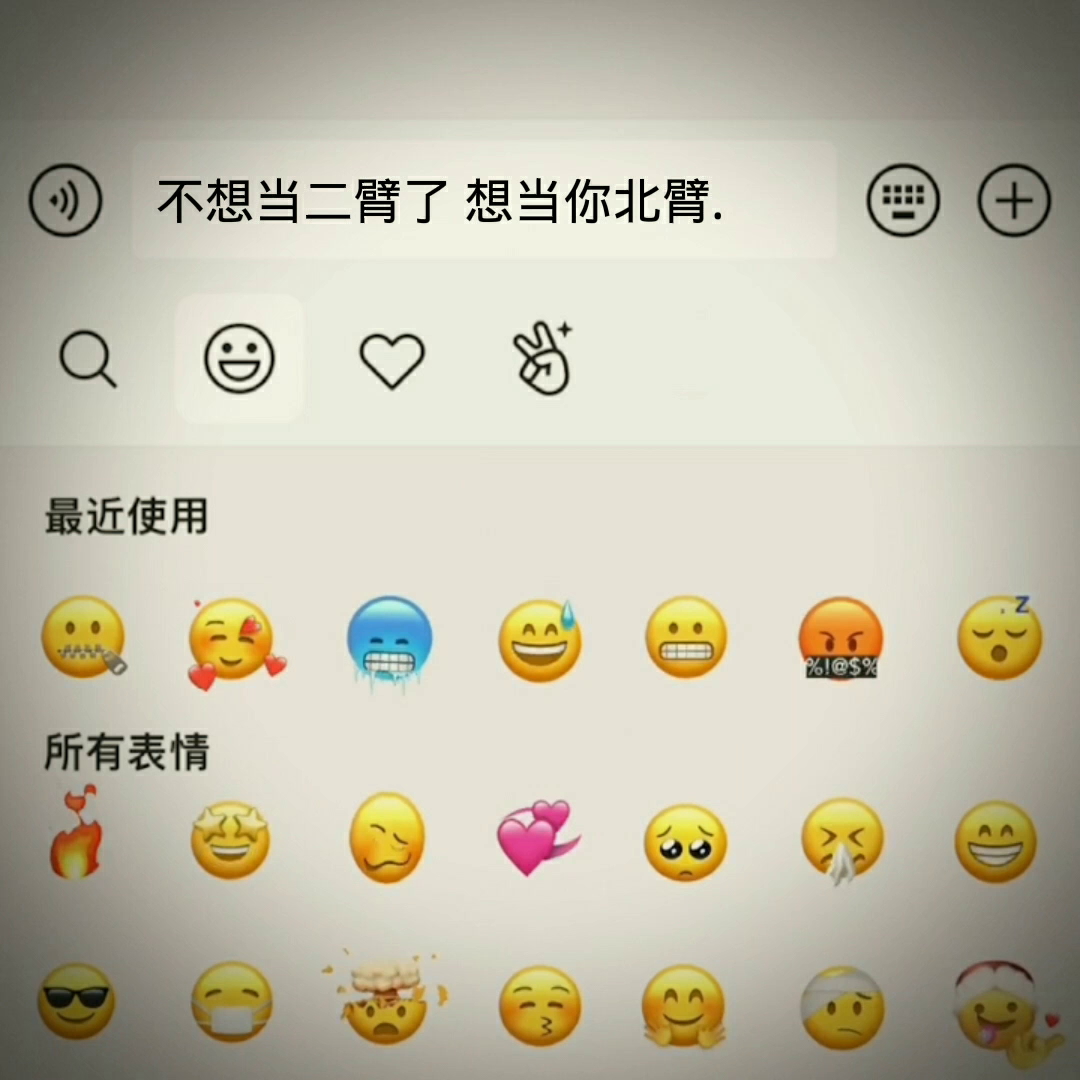Insert the zipper-mouth face emoji
The height and width of the screenshot is (1080, 1080).
click(84, 637)
